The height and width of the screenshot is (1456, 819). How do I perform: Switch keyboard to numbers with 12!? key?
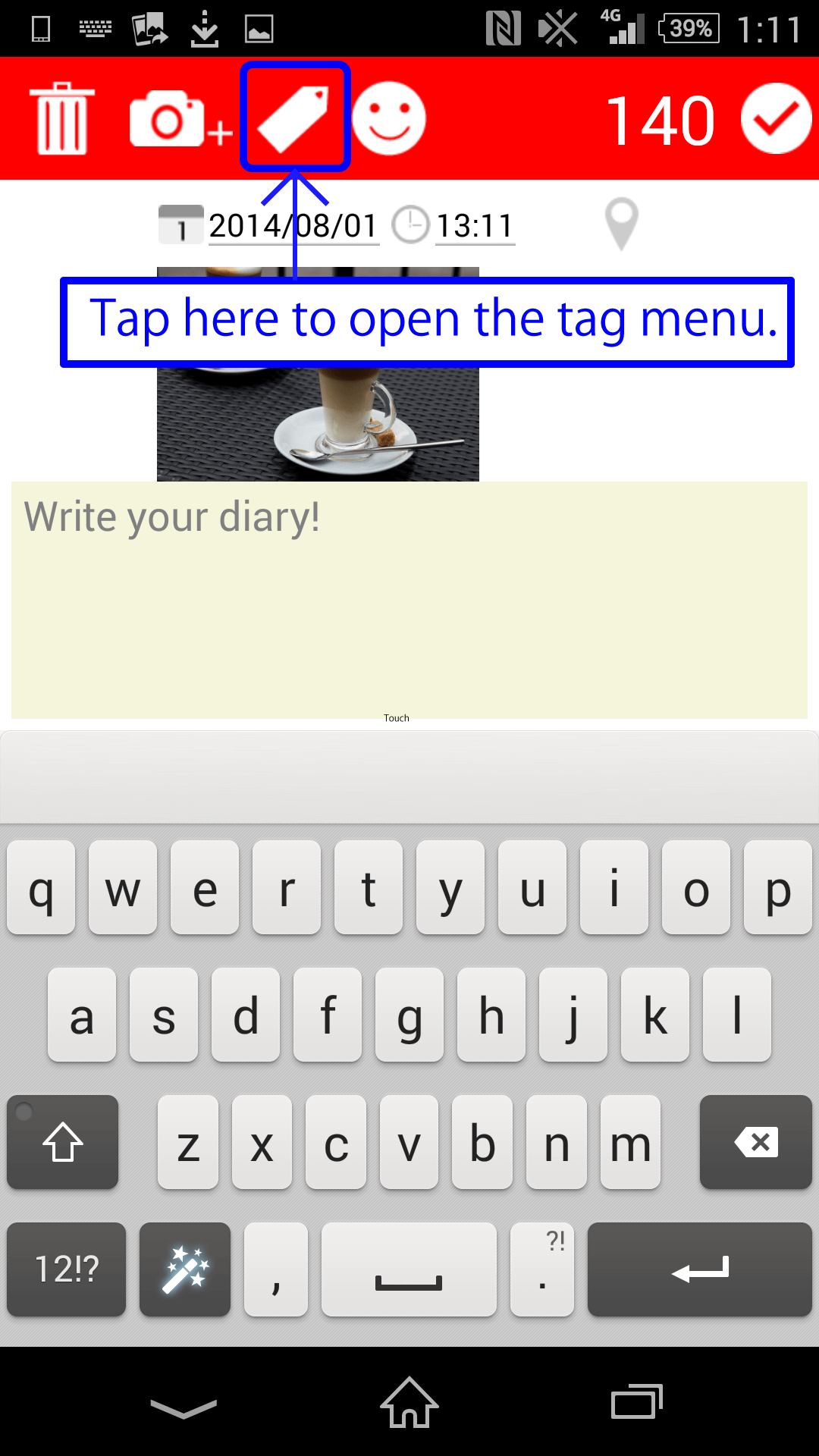pyautogui.click(x=67, y=1269)
